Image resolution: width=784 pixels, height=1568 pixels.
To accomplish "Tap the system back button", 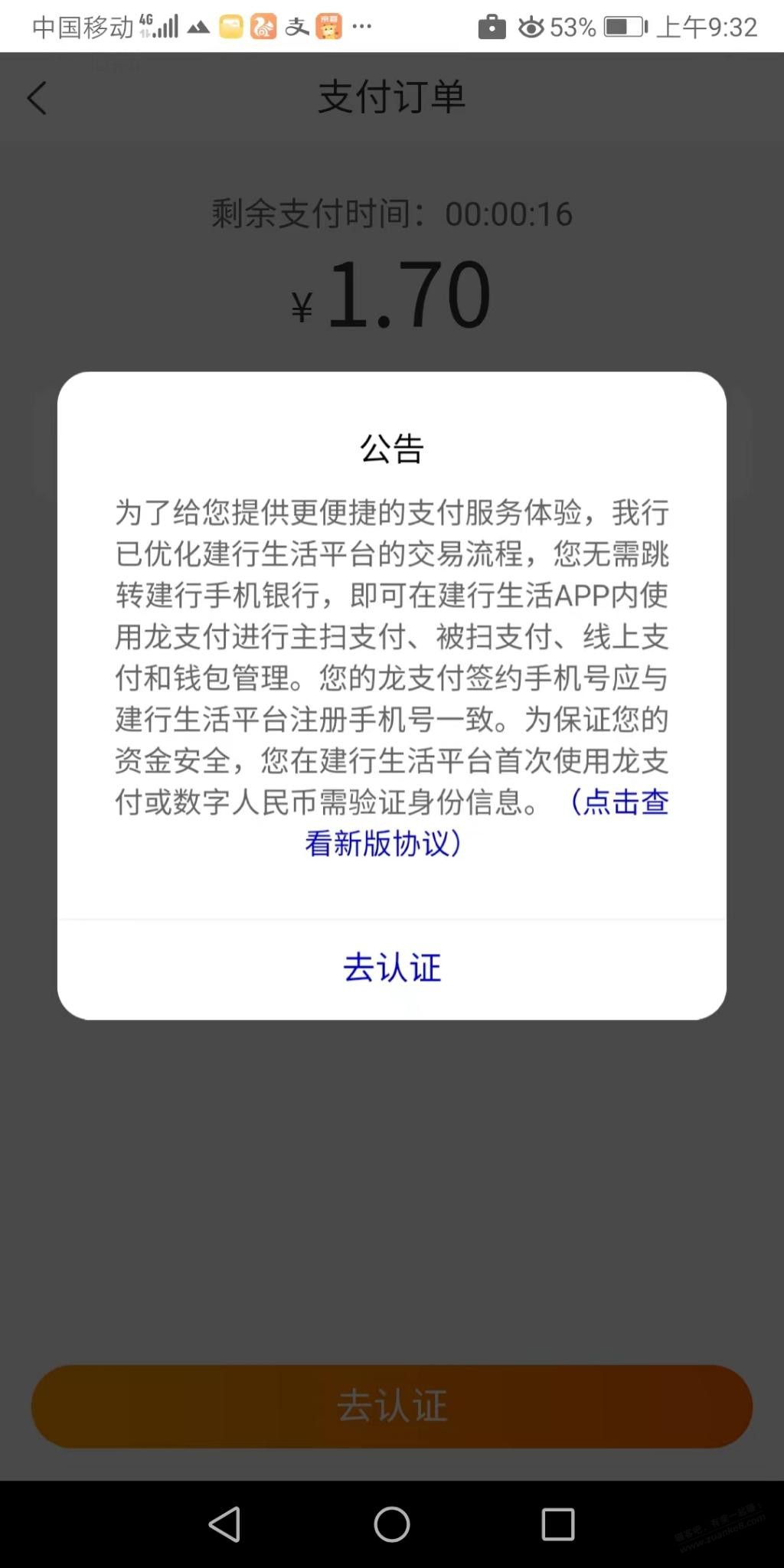I will pyautogui.click(x=224, y=1524).
